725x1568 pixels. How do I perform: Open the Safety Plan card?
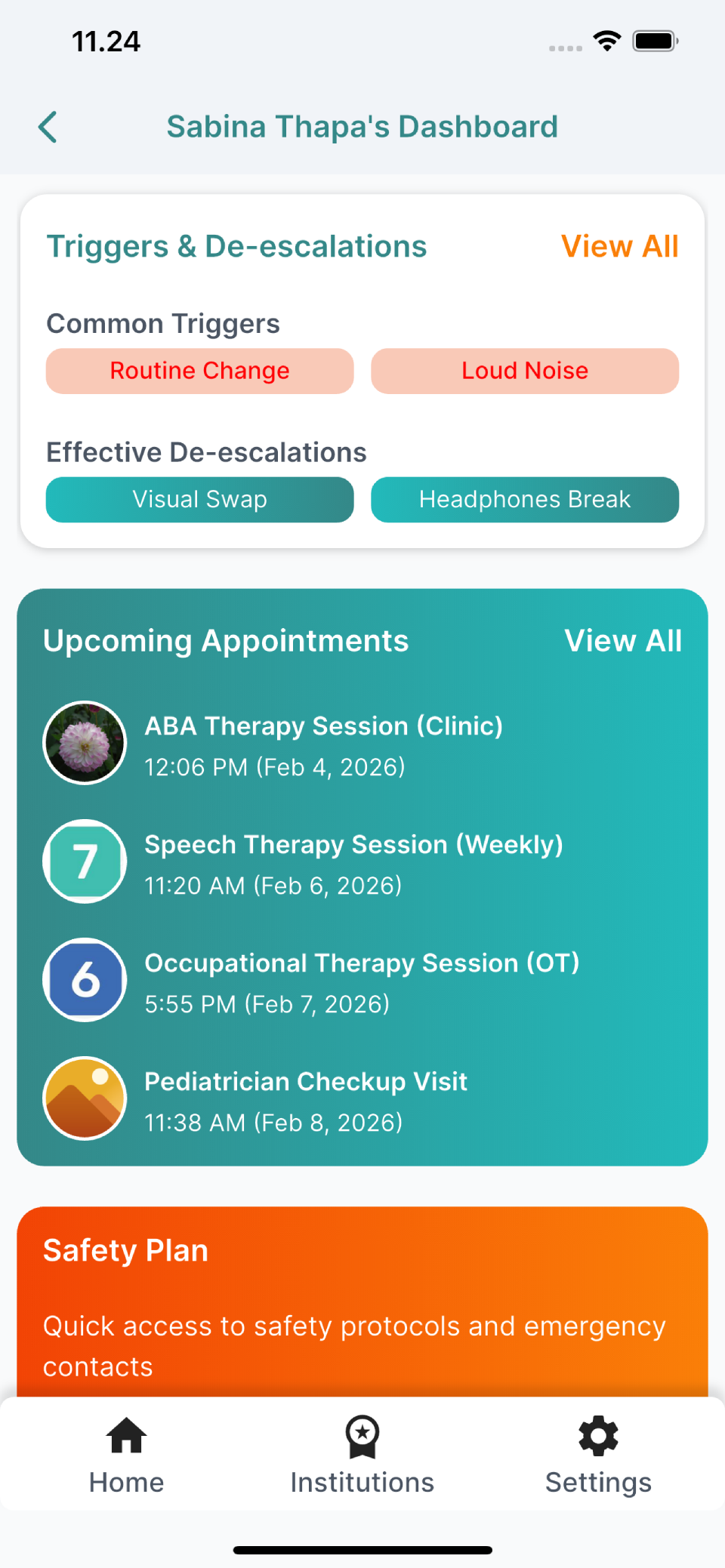[362, 1298]
